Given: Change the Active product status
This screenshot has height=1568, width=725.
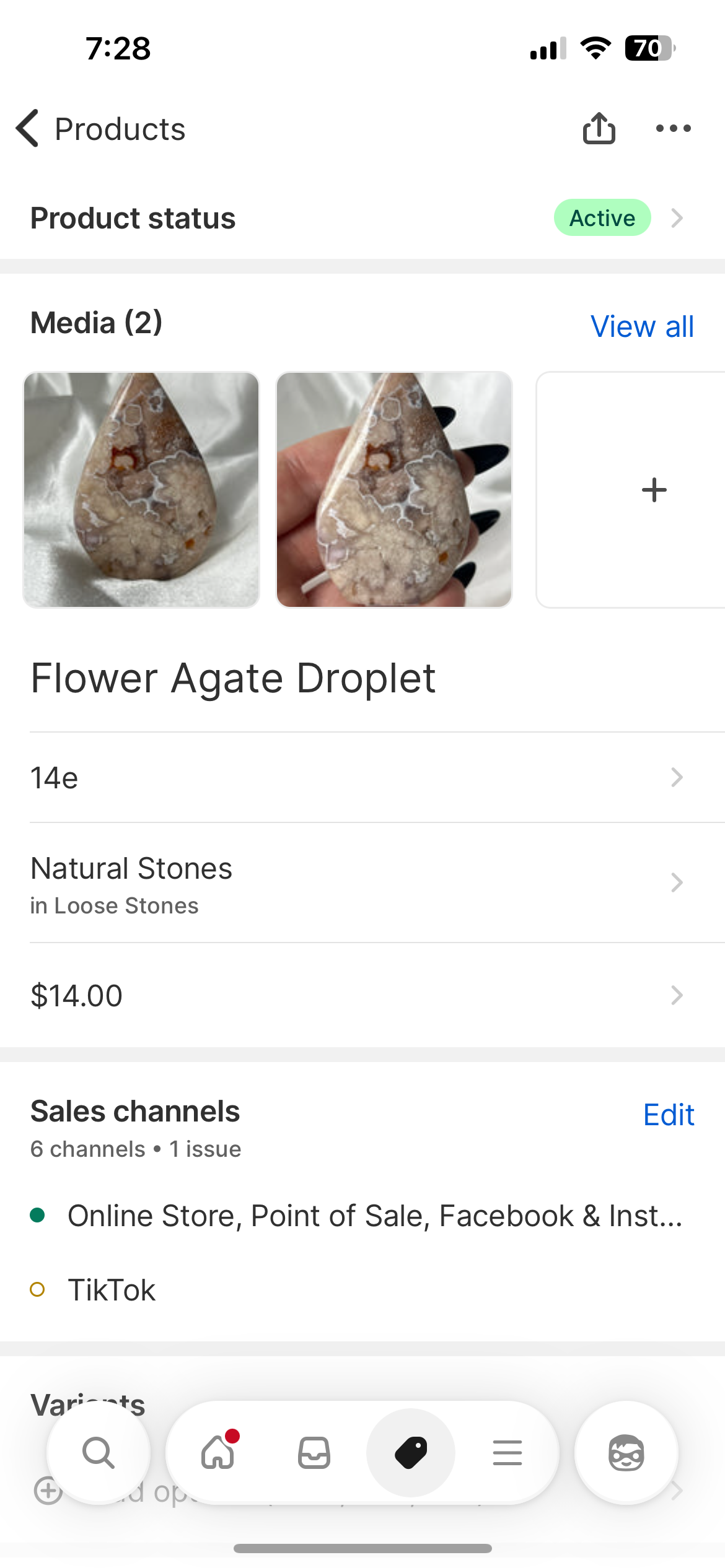Looking at the screenshot, I should (x=602, y=218).
